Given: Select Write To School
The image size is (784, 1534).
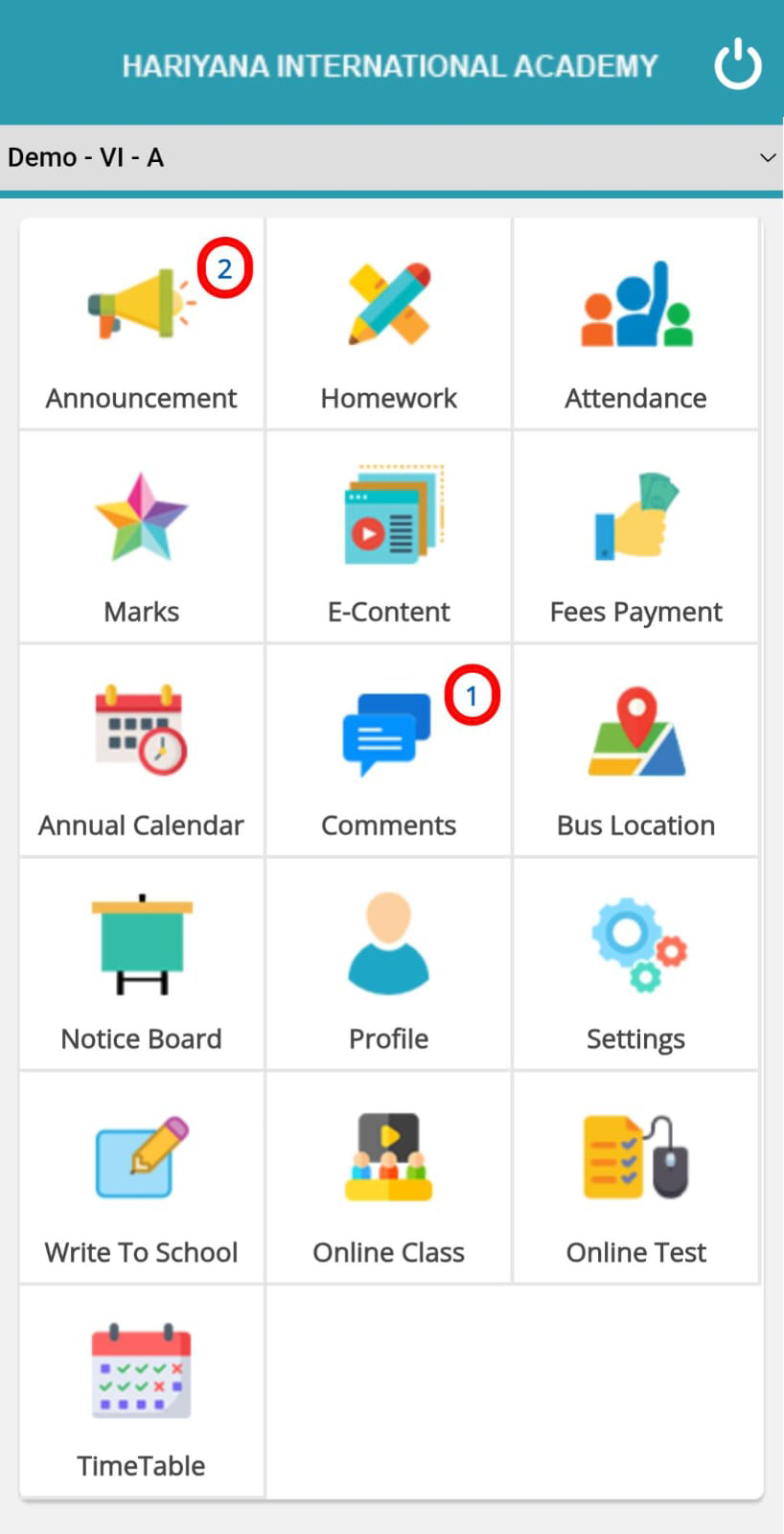Looking at the screenshot, I should [142, 1179].
